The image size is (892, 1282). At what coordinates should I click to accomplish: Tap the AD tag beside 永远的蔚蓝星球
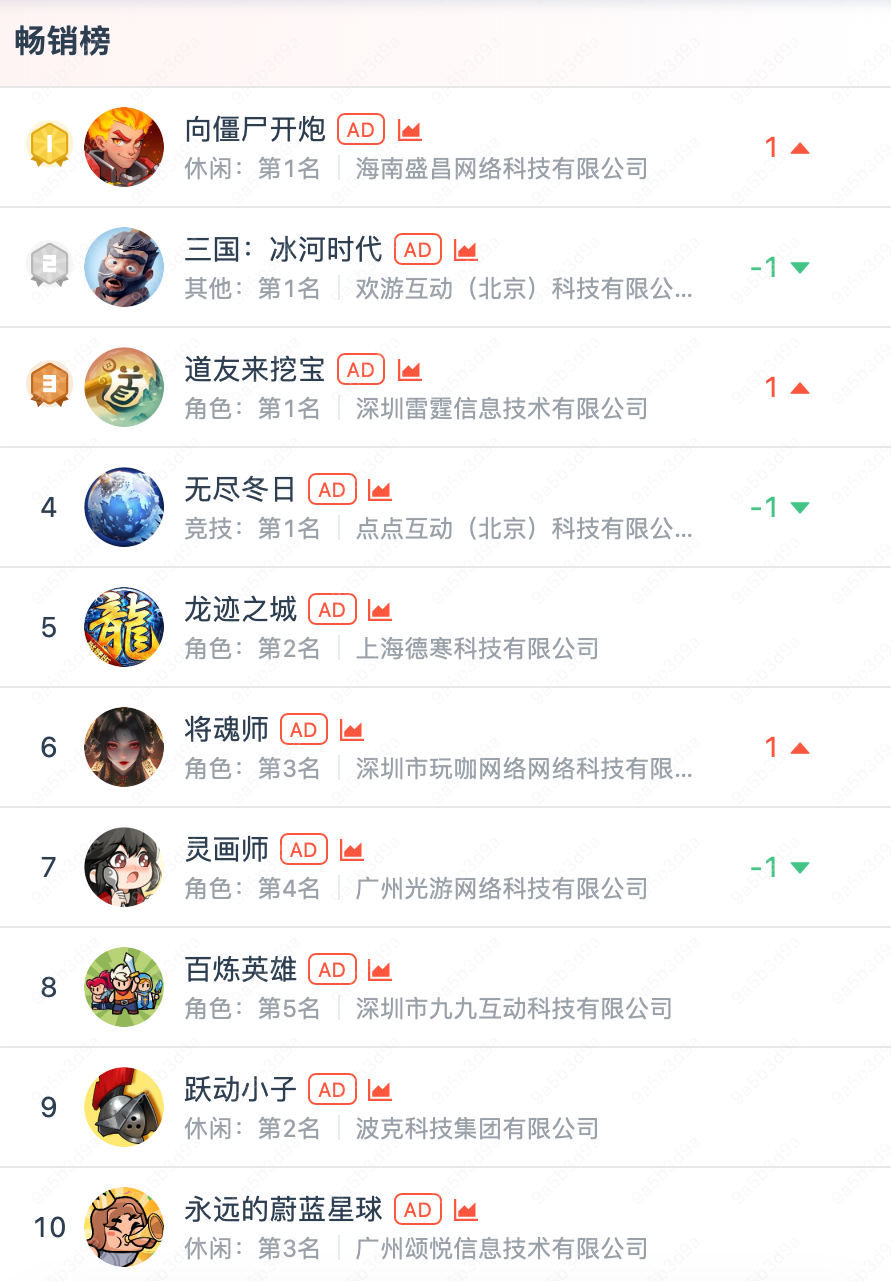pos(418,1210)
